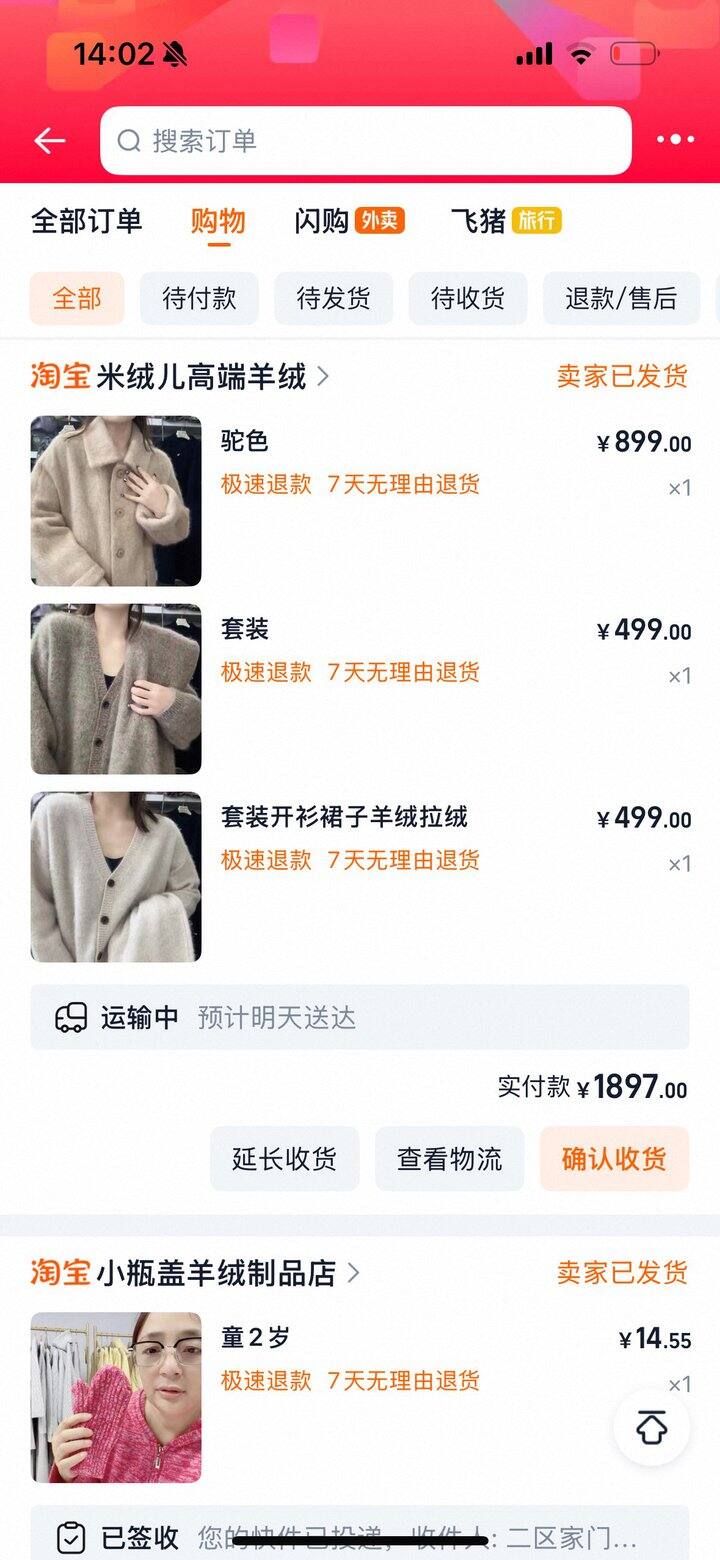This screenshot has width=720, height=1560.
Task: Switch to the 全部订单 tab
Action: coord(87,221)
